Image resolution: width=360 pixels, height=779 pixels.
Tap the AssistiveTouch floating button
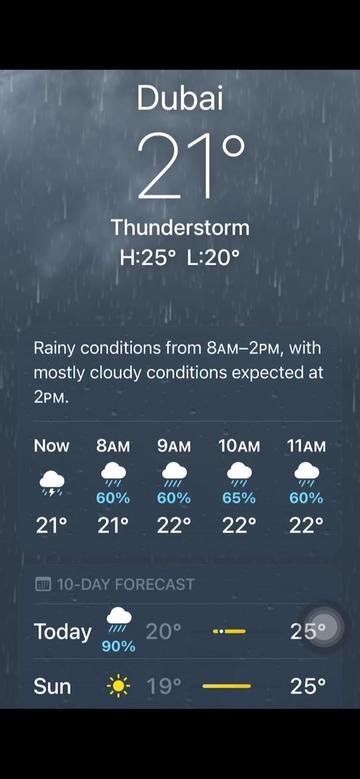(x=324, y=627)
